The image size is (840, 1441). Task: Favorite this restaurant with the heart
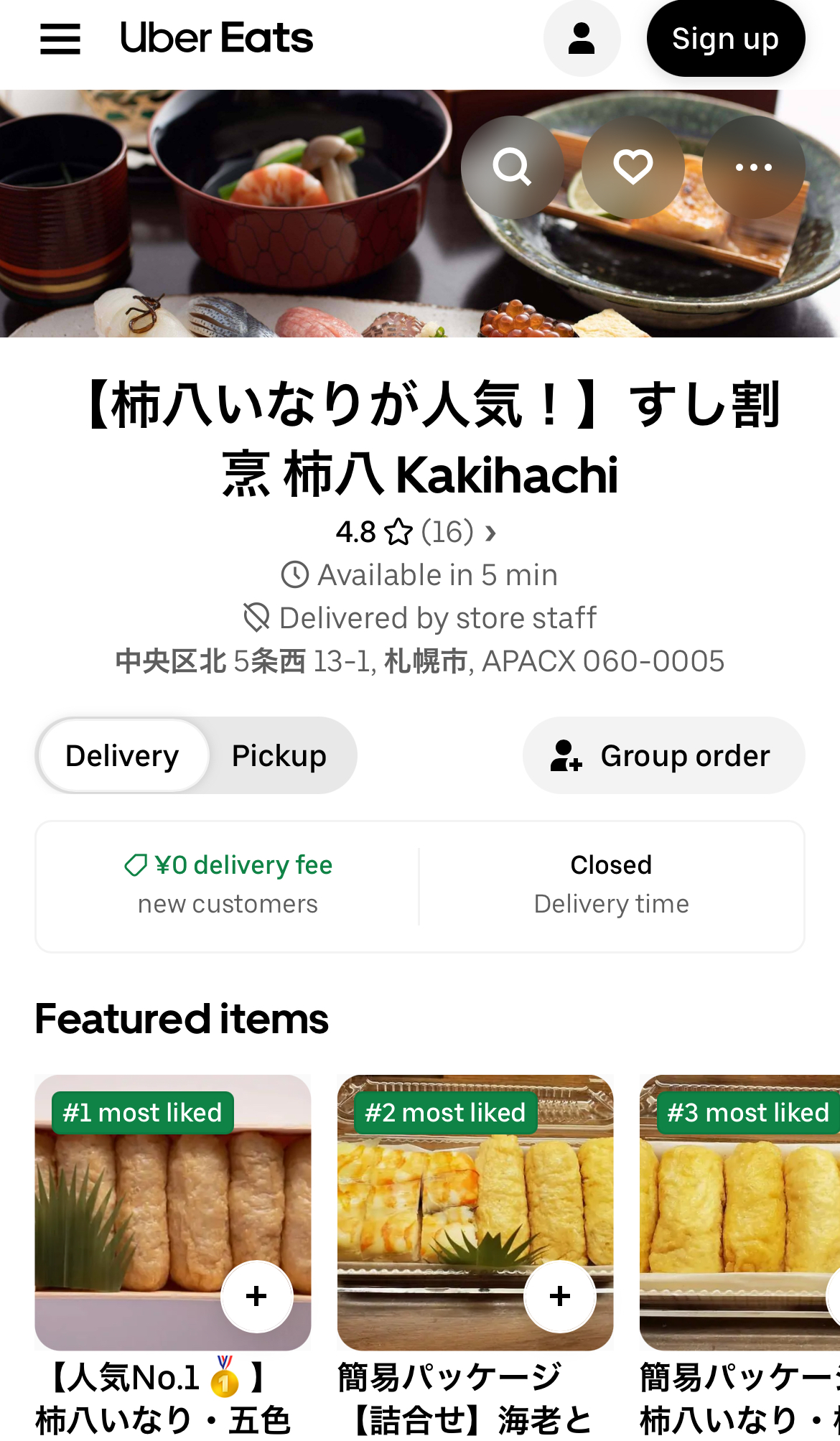633,167
